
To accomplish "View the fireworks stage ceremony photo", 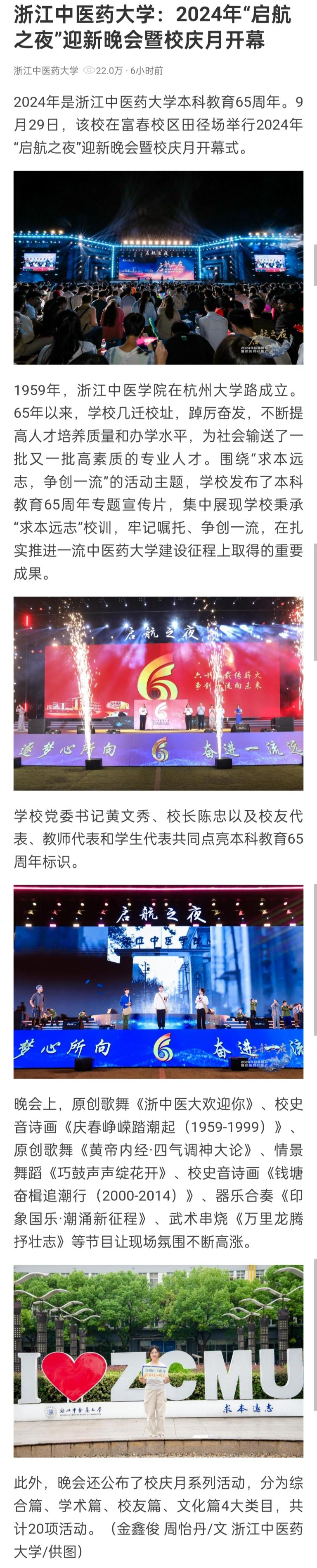I will tap(158, 694).
